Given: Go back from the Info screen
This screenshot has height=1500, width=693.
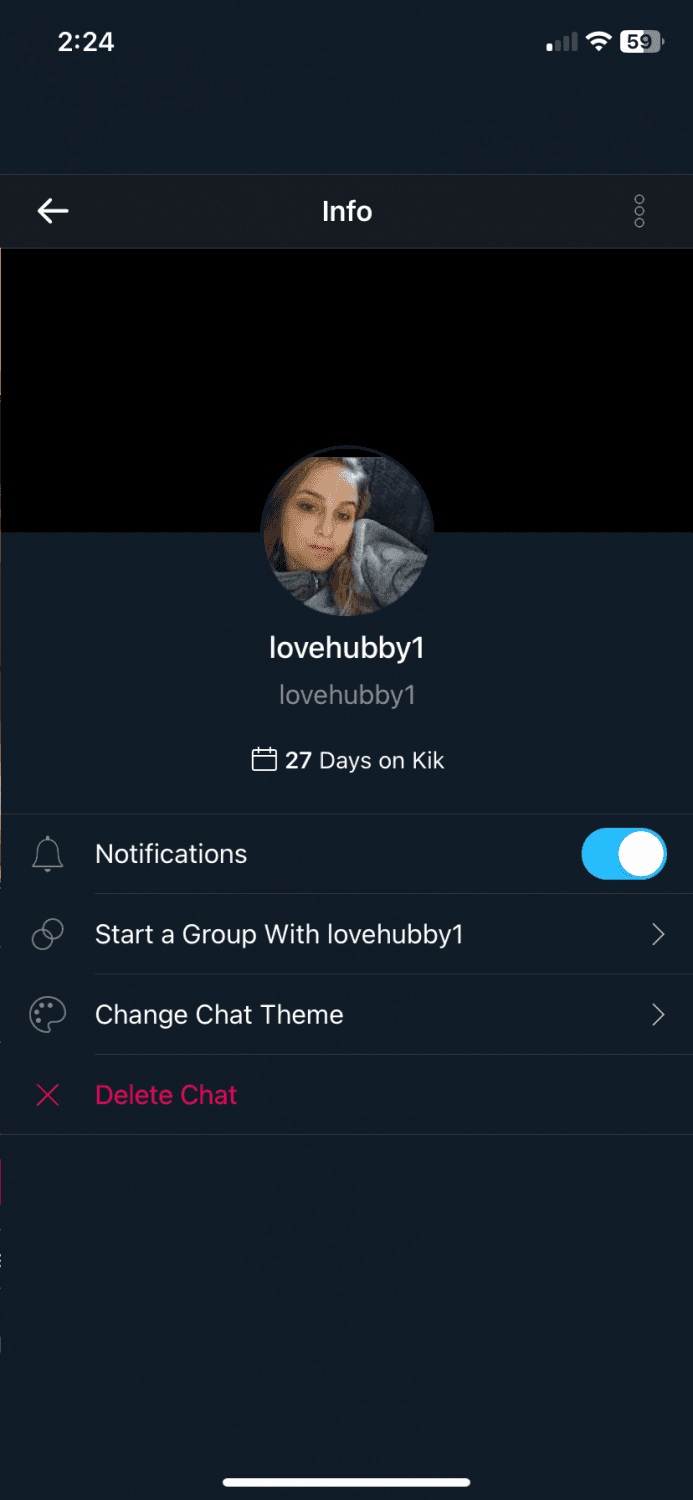Looking at the screenshot, I should click(53, 211).
